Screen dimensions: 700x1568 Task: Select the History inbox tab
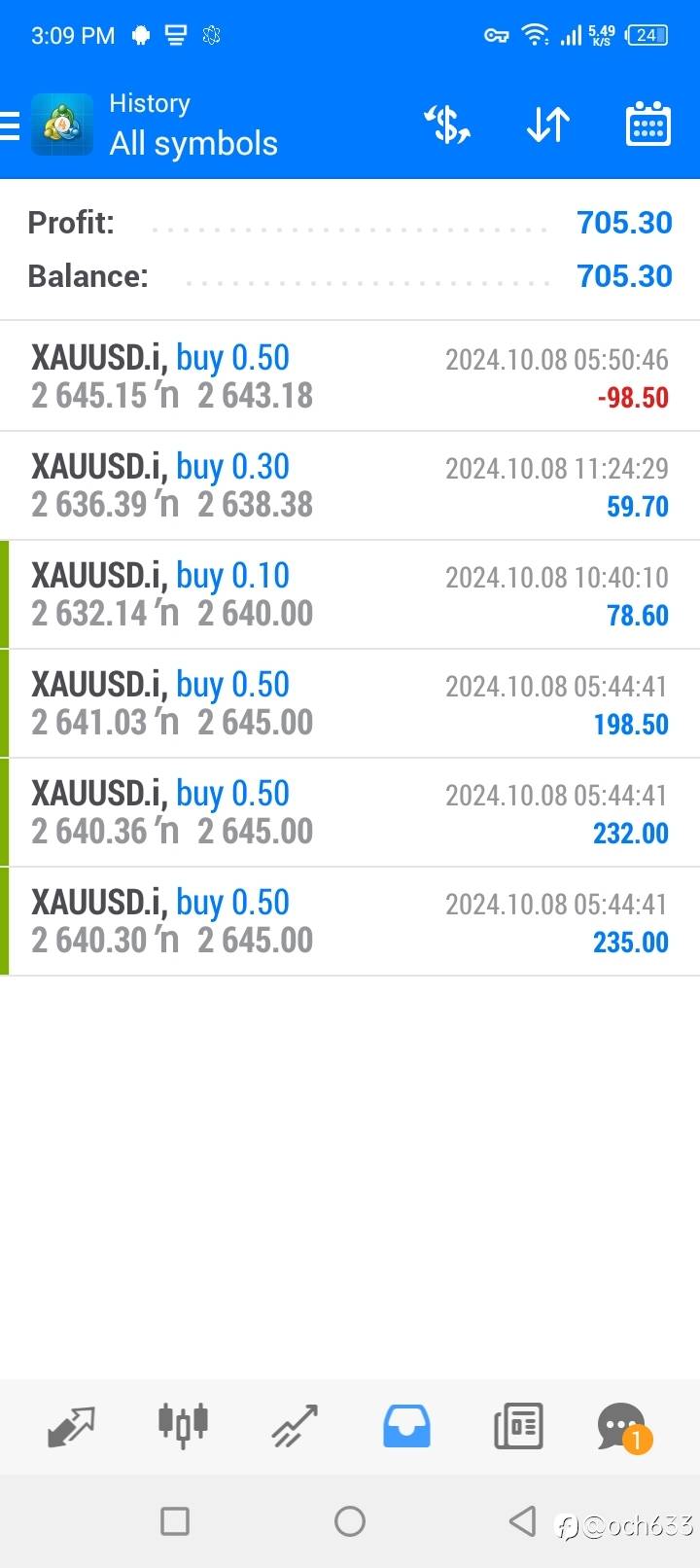(x=406, y=1426)
